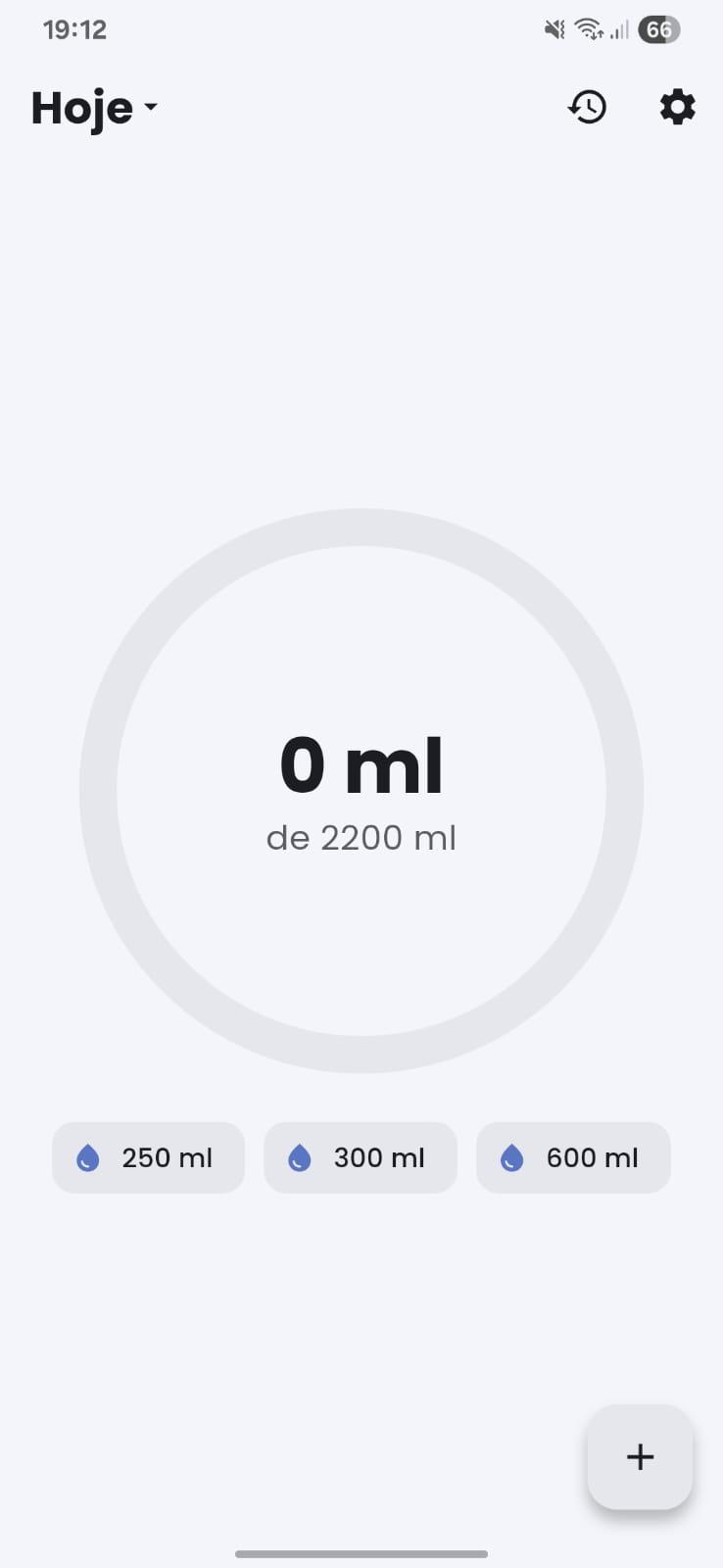Log 250 ml of water
723x1568 pixels.
148,1157
